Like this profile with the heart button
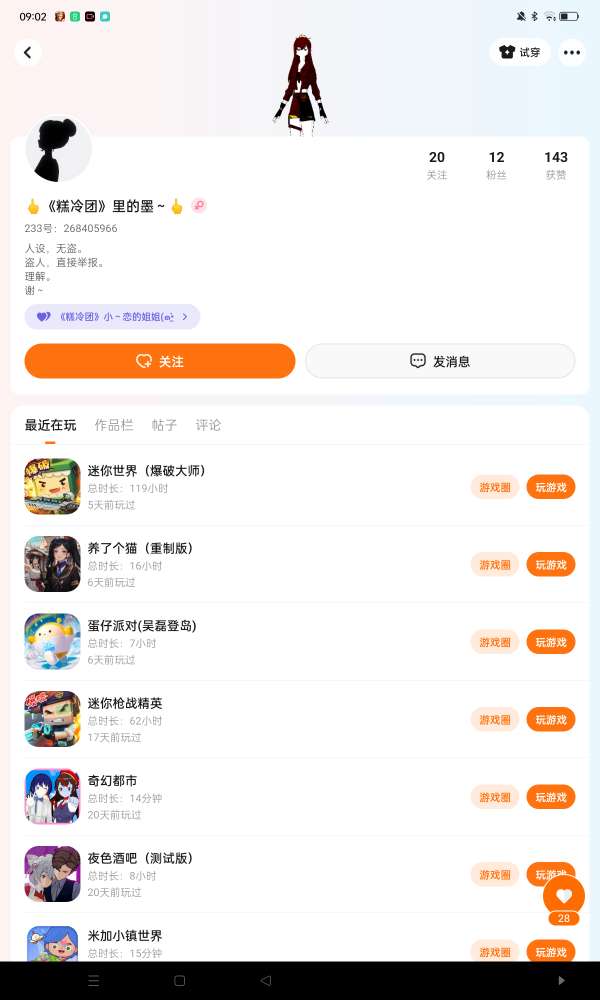Image resolution: width=600 pixels, height=1000 pixels. (564, 896)
